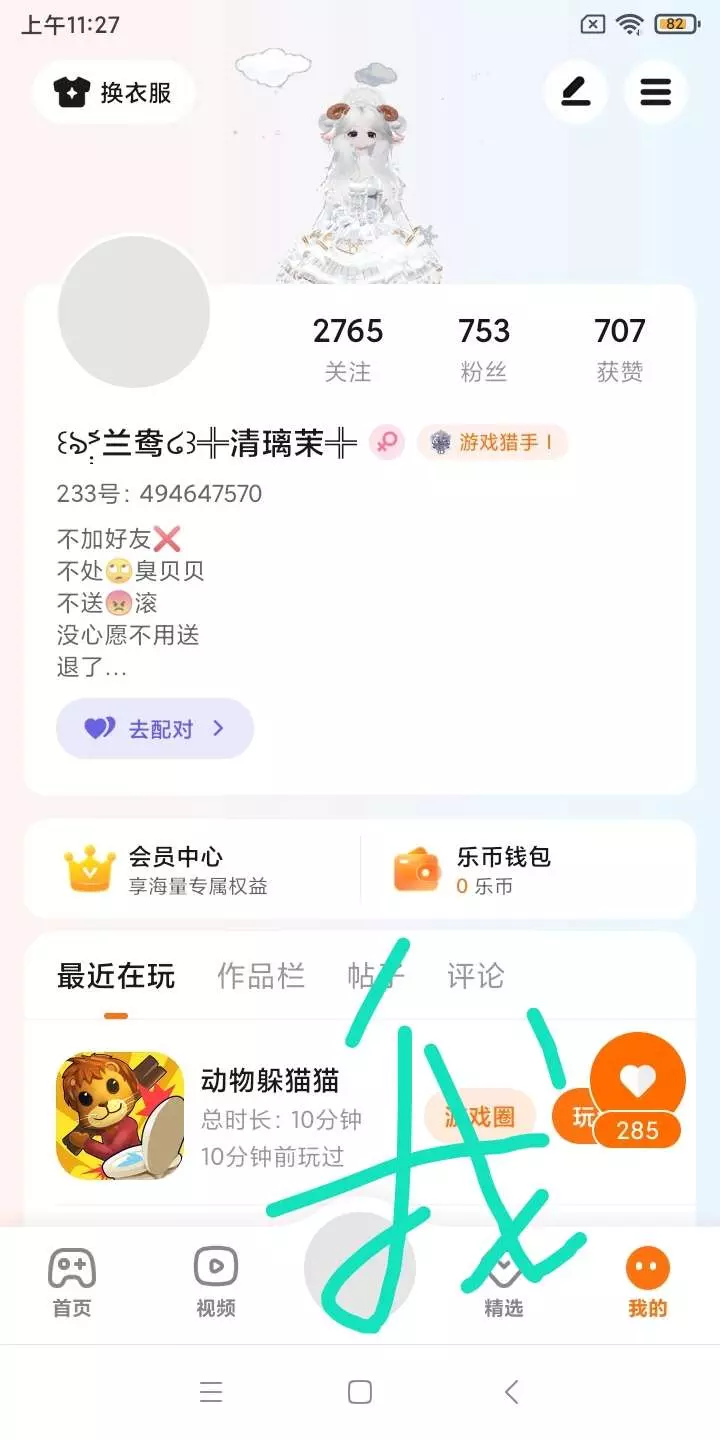720x1440 pixels.
Task: Open the profile avatar picture
Action: (x=134, y=313)
